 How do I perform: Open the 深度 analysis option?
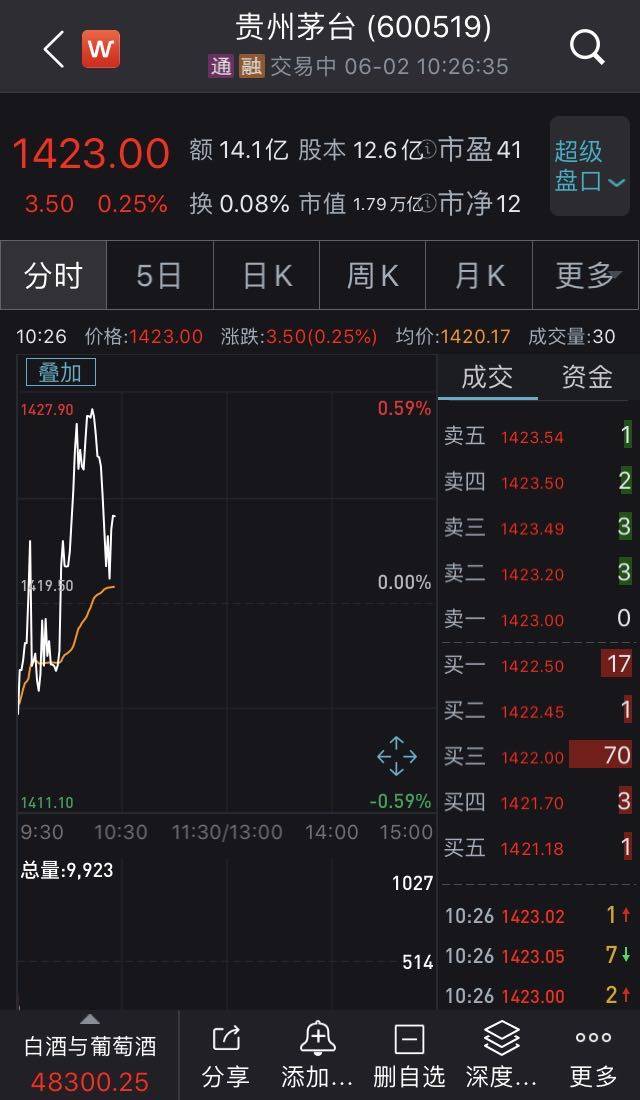point(501,1055)
